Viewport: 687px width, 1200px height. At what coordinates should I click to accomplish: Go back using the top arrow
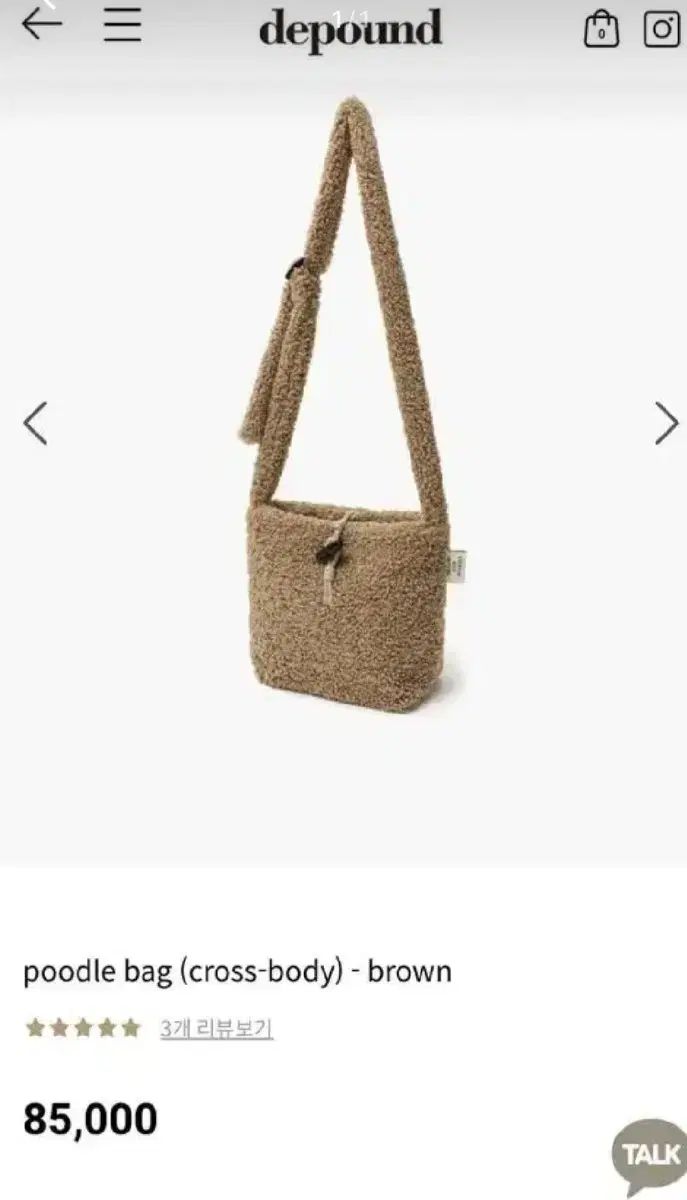click(x=41, y=24)
